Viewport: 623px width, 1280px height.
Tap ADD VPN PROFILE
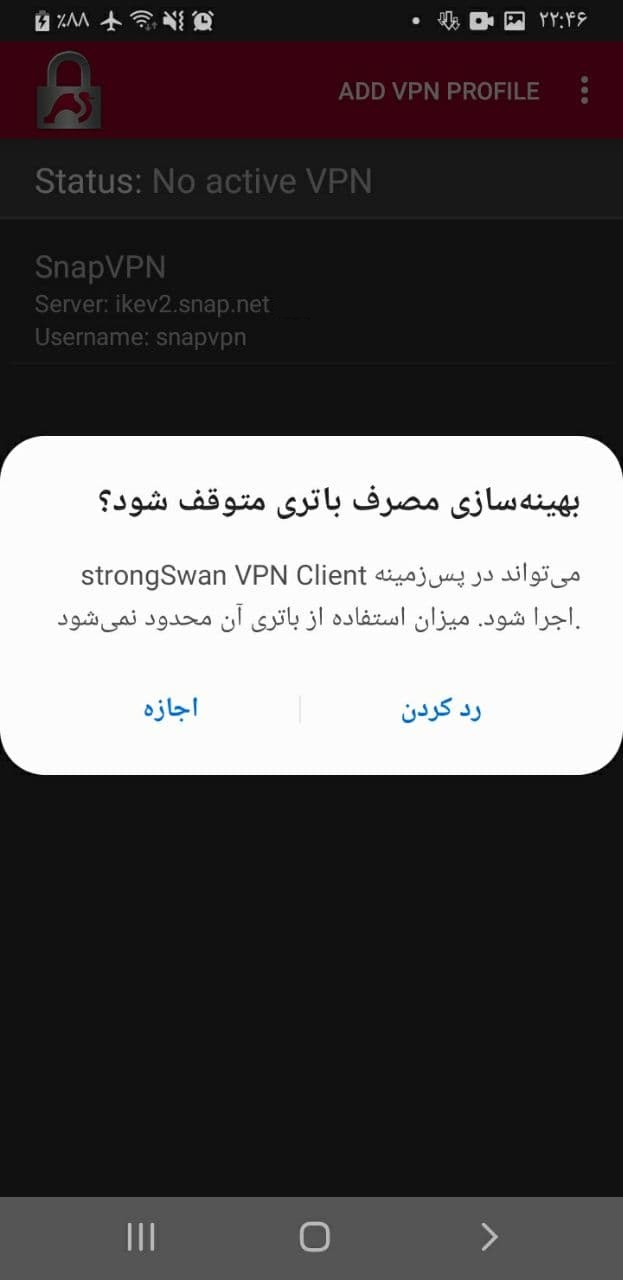point(438,91)
